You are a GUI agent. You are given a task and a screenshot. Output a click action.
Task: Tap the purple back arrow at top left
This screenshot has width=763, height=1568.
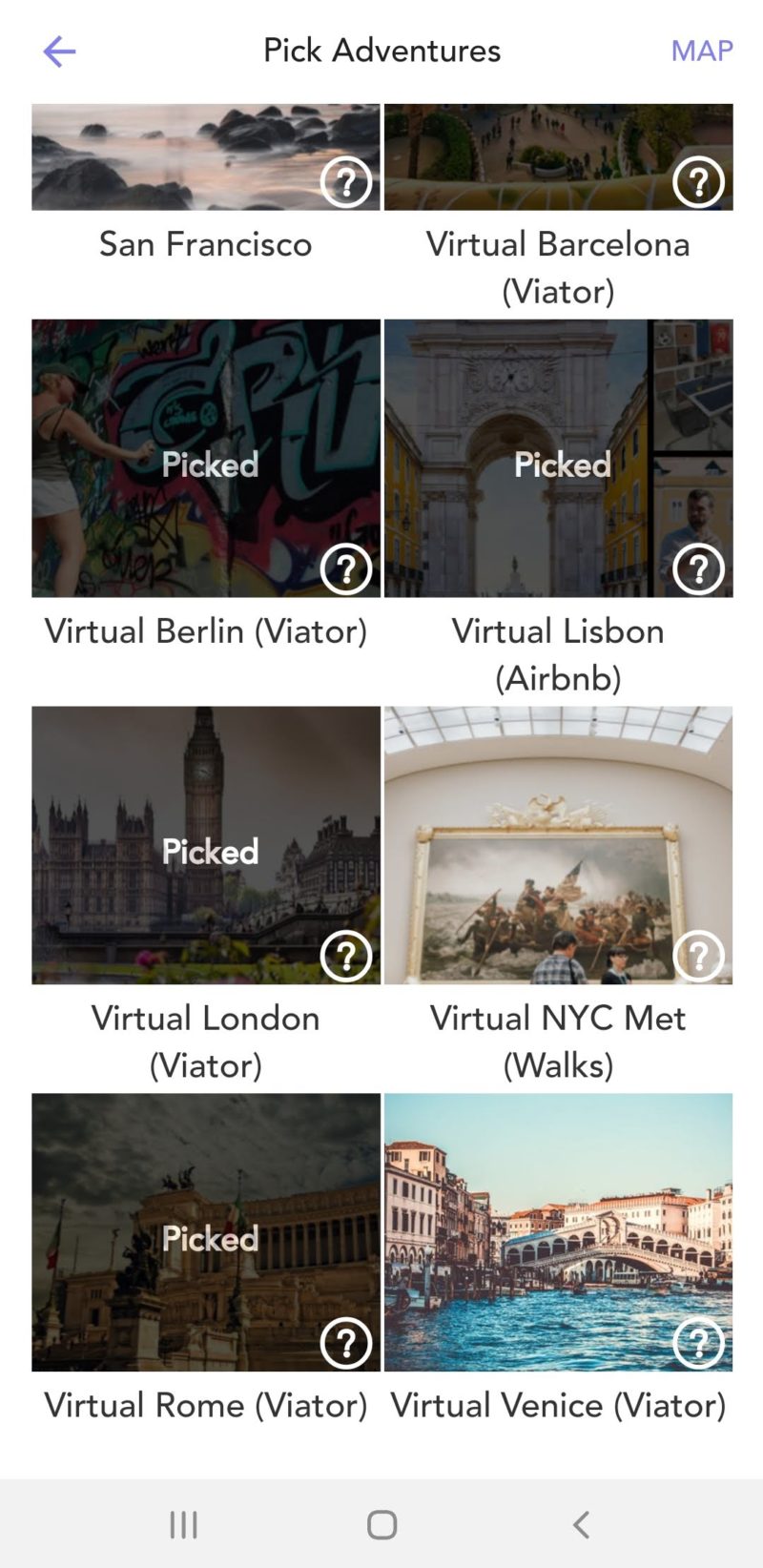coord(60,51)
